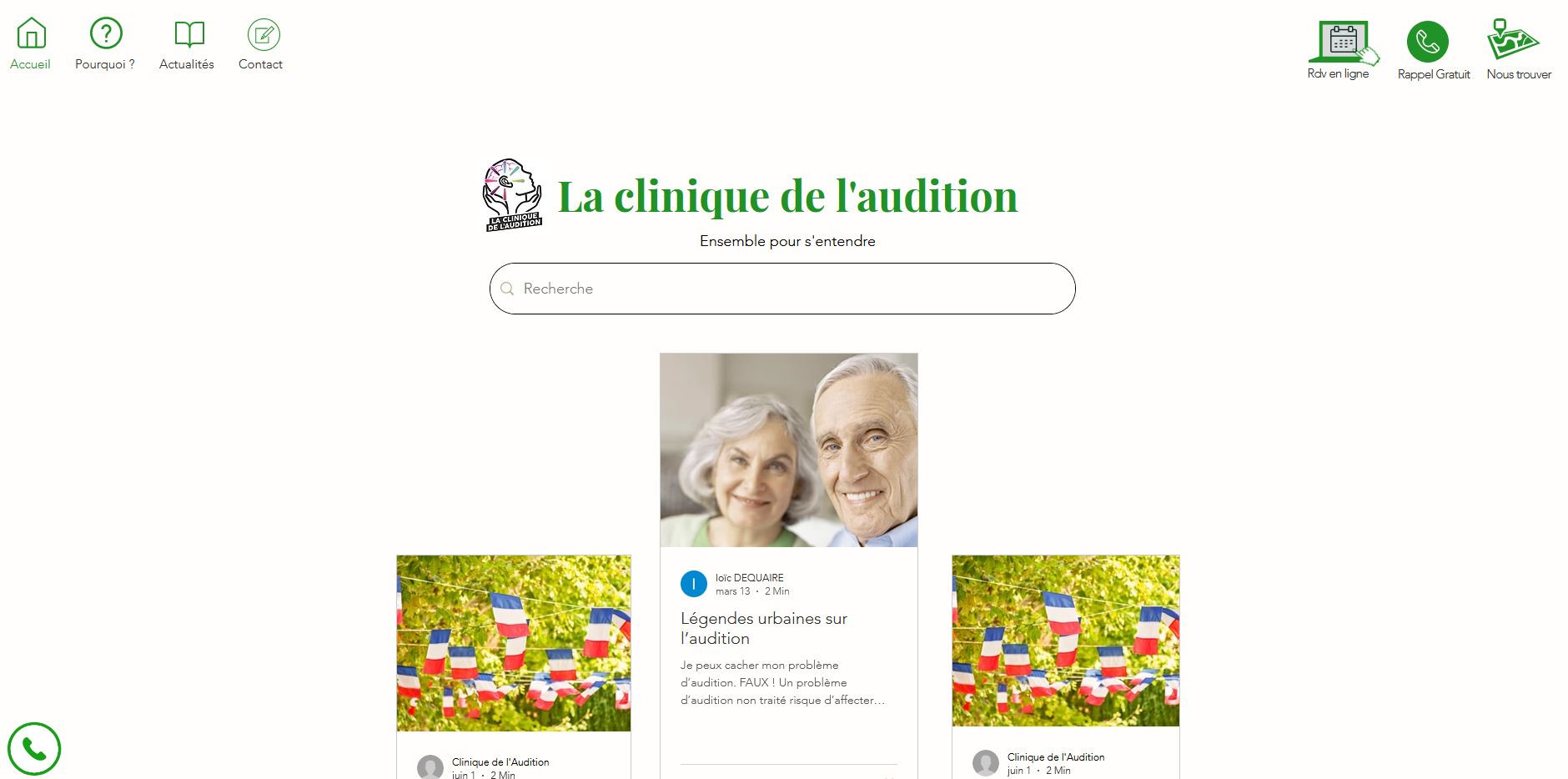Open the Contact page
1568x779 pixels.
click(261, 44)
